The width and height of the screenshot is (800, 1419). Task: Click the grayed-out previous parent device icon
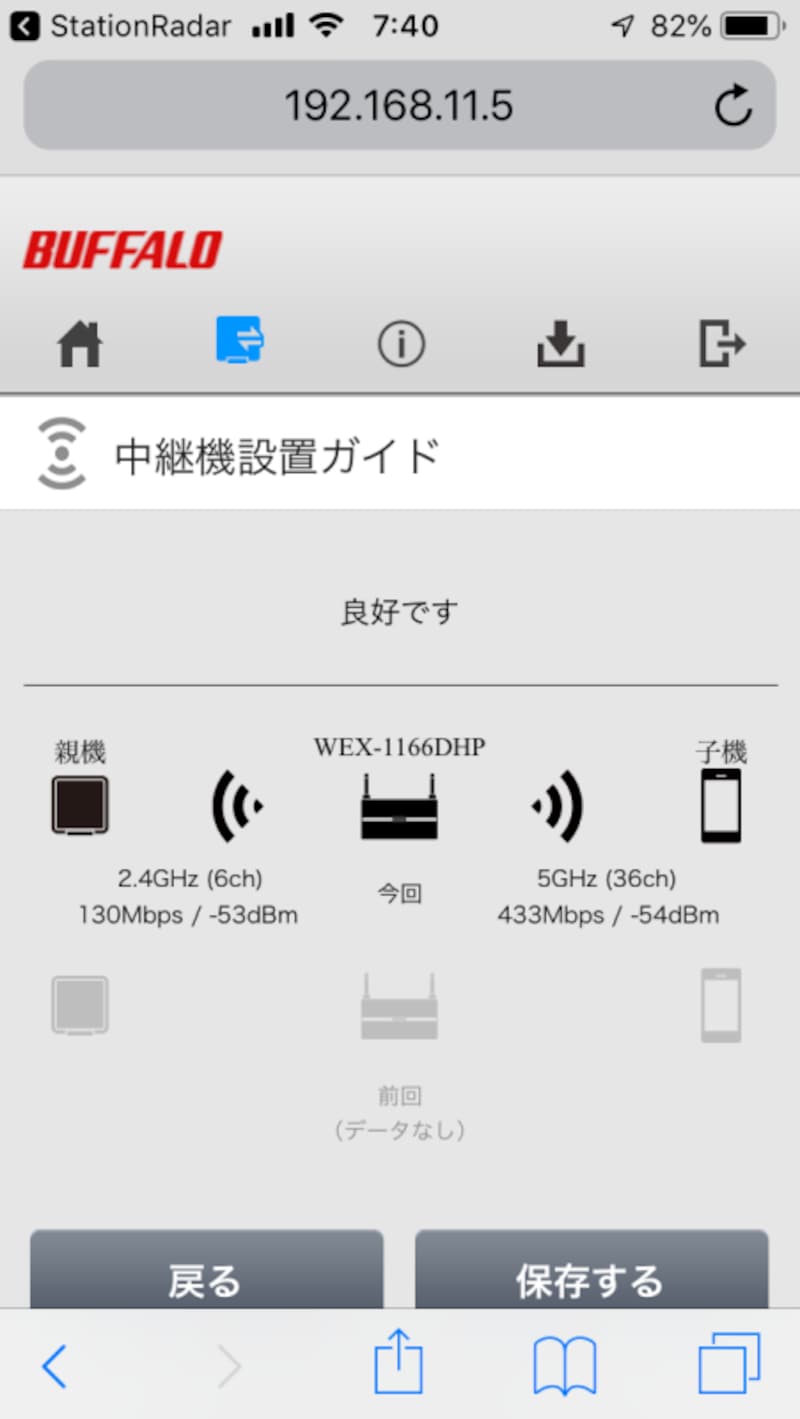tap(79, 1006)
